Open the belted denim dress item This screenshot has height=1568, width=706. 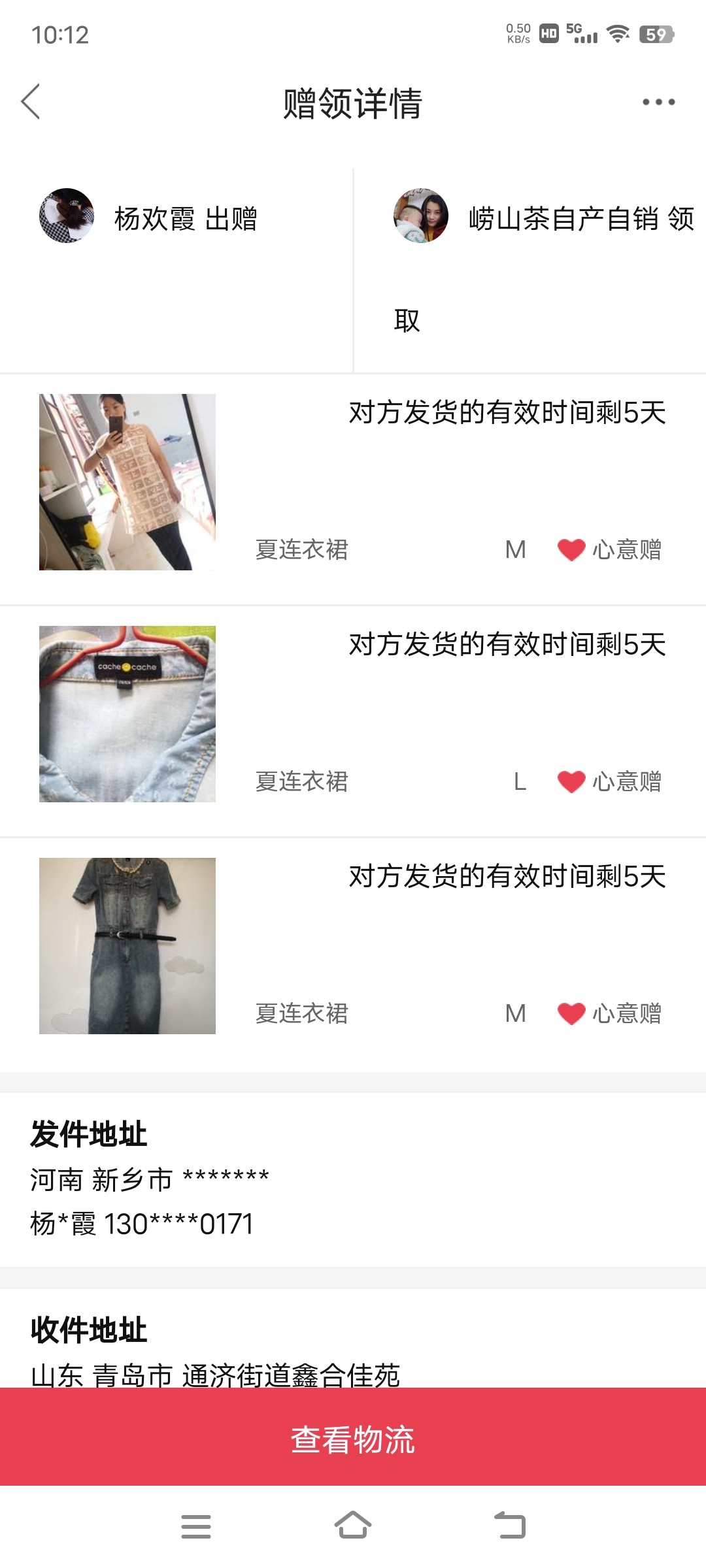[x=127, y=946]
